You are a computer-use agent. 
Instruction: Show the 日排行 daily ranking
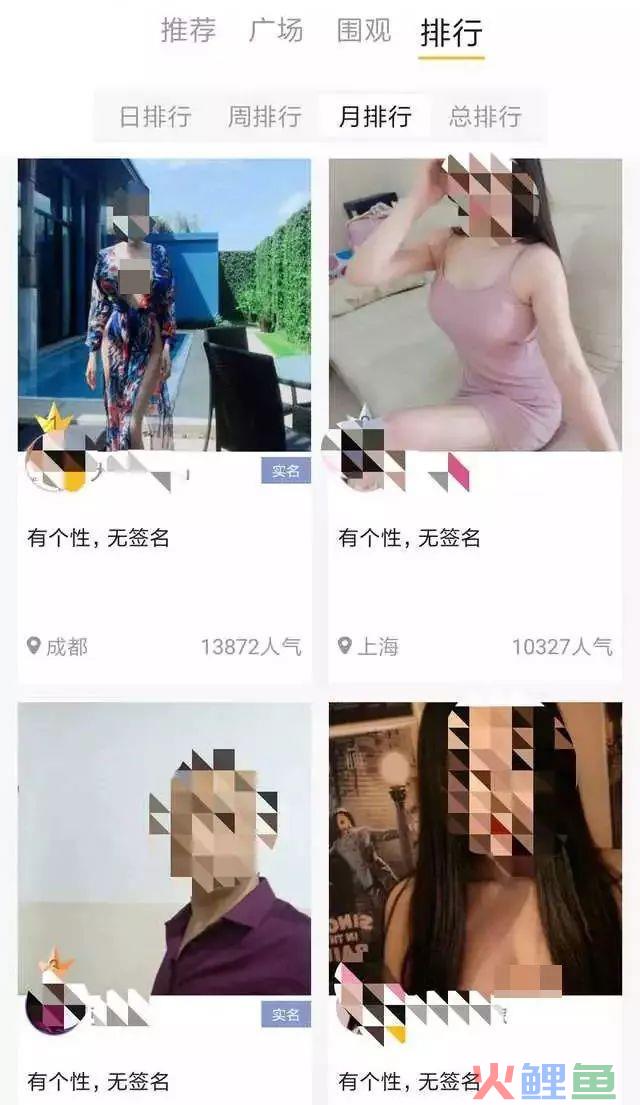pyautogui.click(x=155, y=116)
